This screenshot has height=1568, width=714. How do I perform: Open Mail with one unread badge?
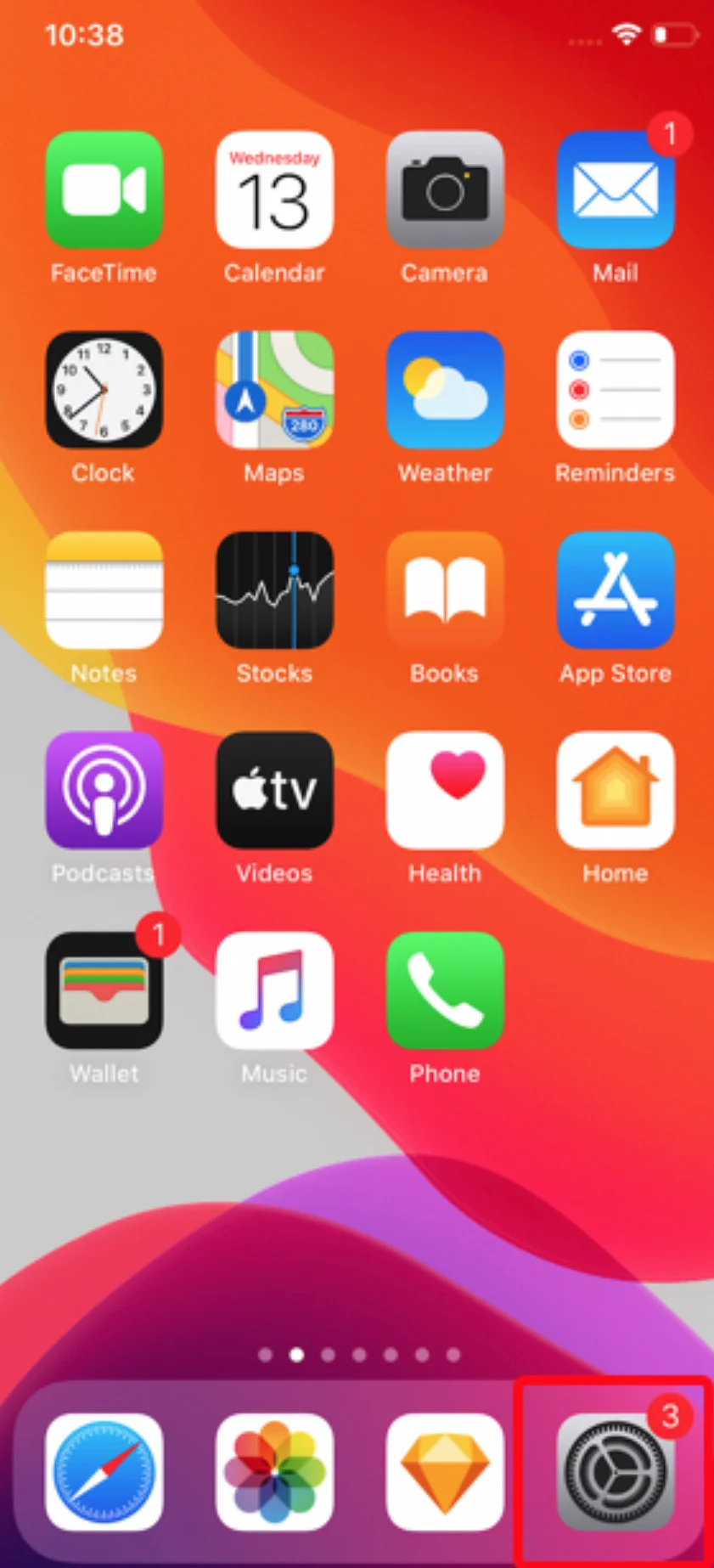616,189
